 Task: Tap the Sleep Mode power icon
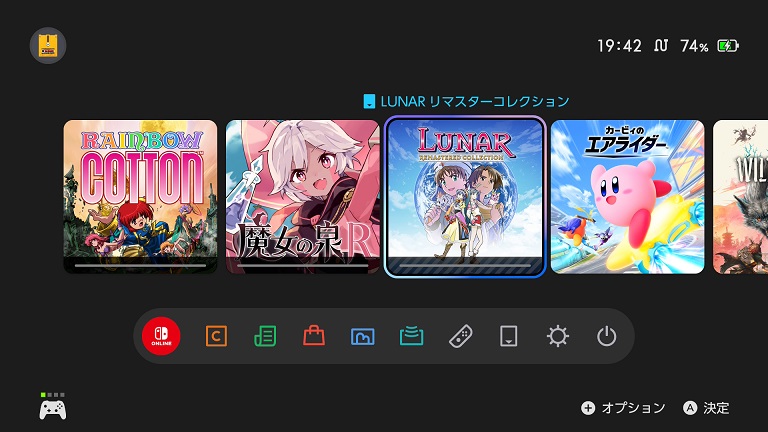(606, 336)
